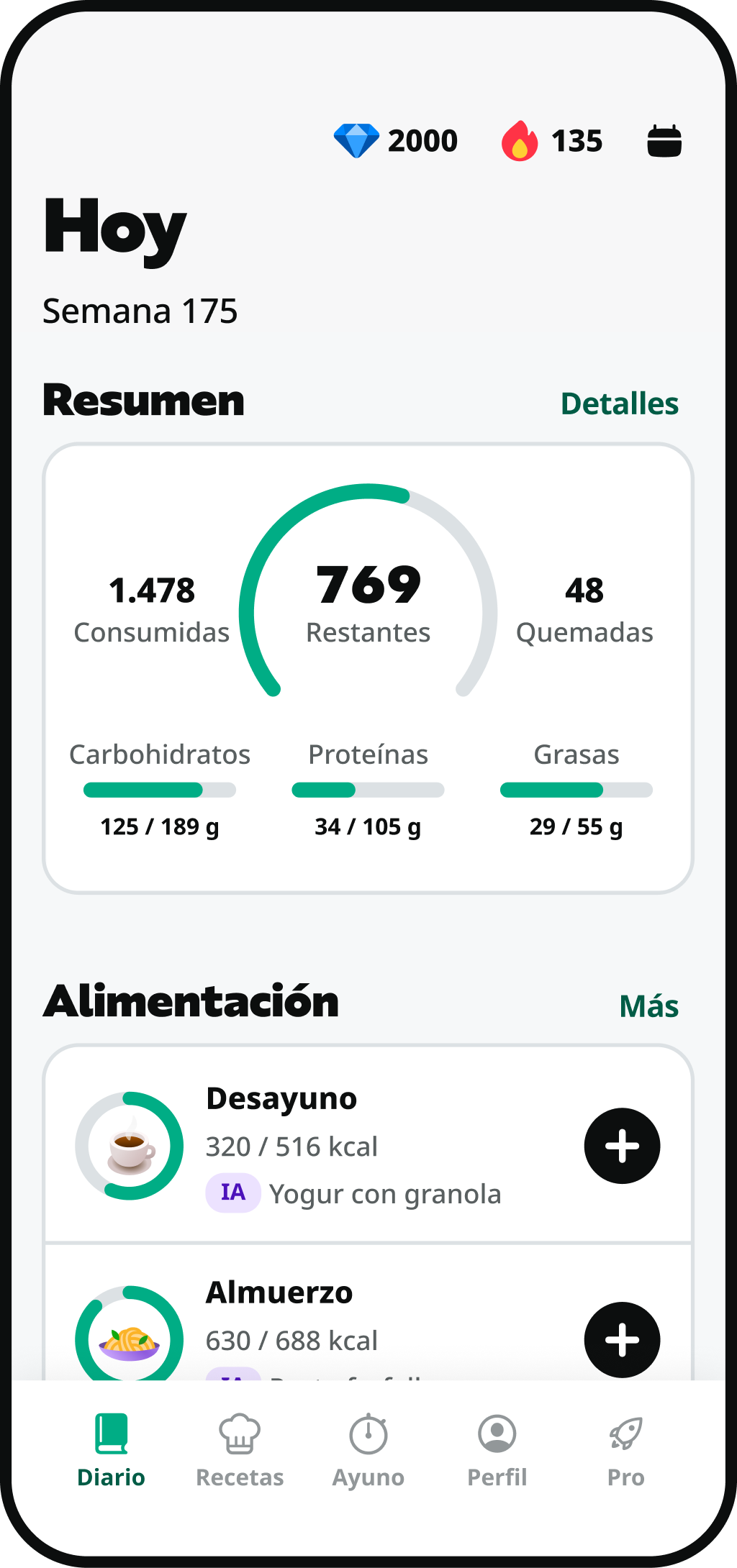737x1568 pixels.
Task: Add a food item to Almuerzo
Action: [622, 1339]
